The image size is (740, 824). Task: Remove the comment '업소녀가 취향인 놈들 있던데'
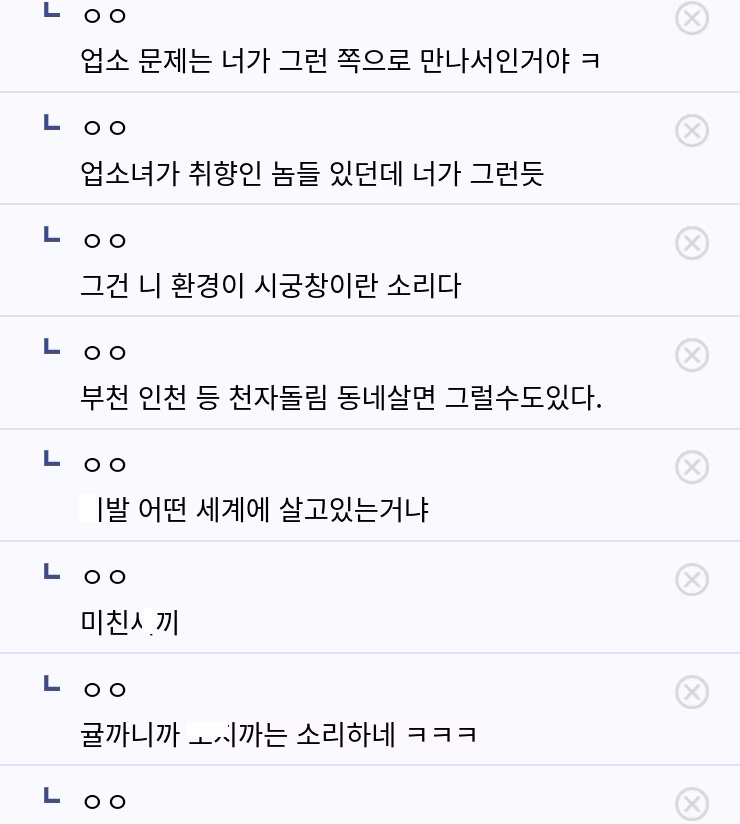[692, 131]
